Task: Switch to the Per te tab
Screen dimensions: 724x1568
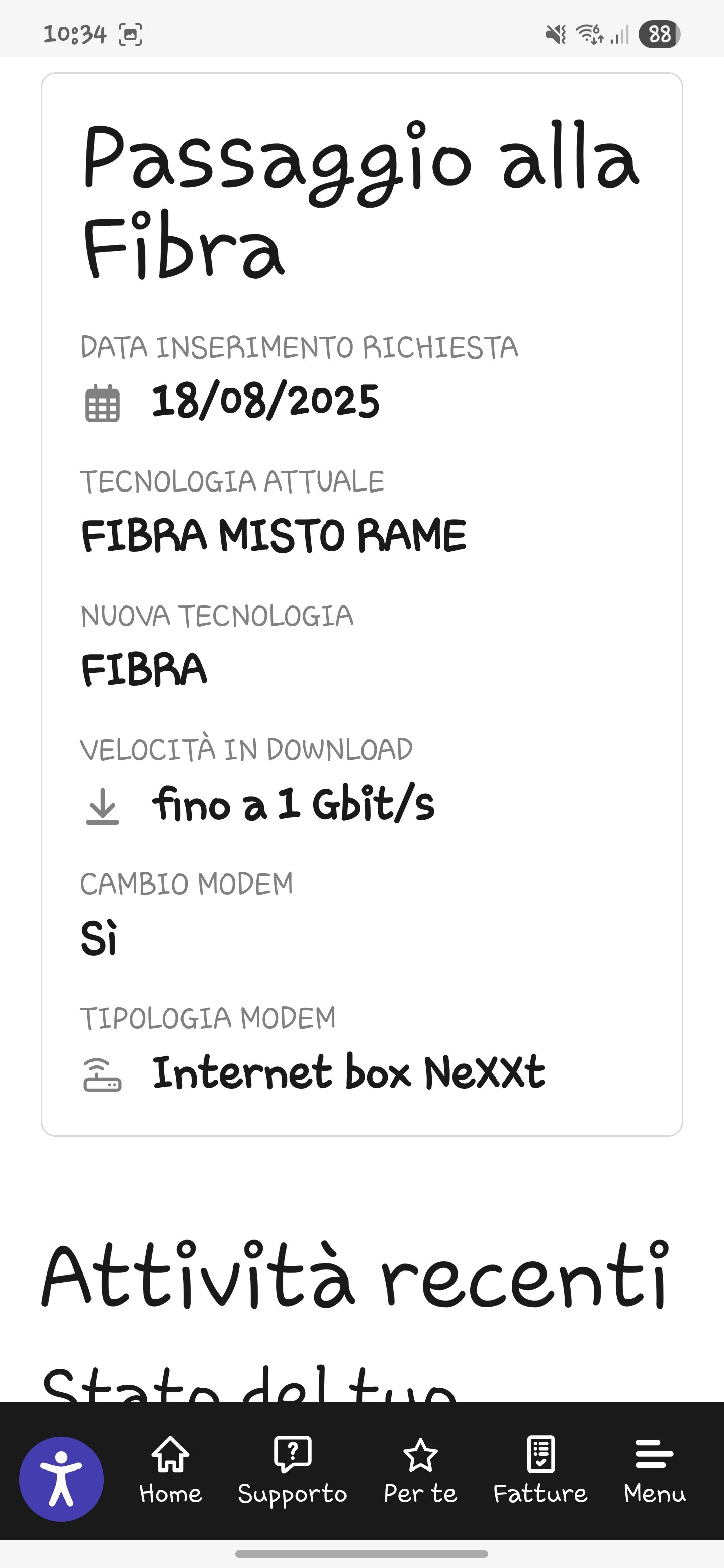Action: pyautogui.click(x=420, y=1470)
